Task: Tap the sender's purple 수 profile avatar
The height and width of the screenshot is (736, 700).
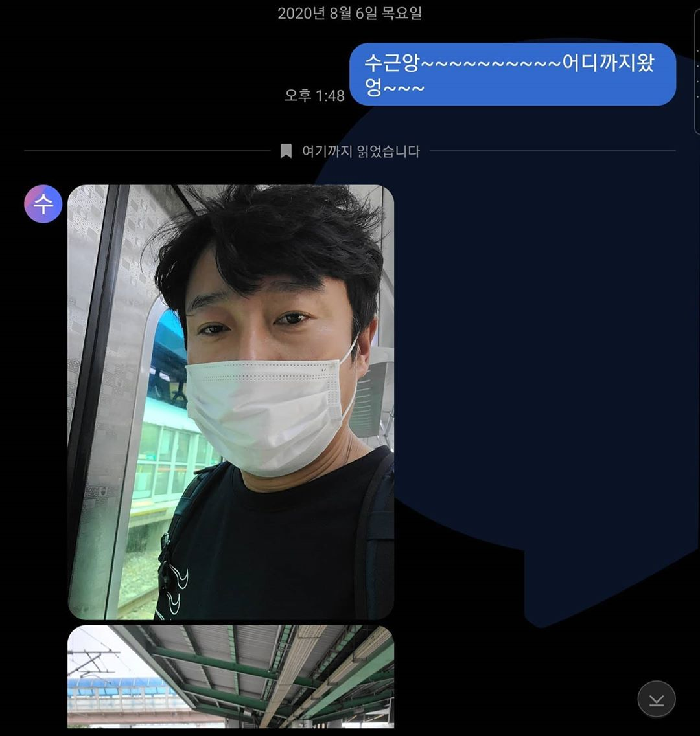Action: (x=43, y=204)
